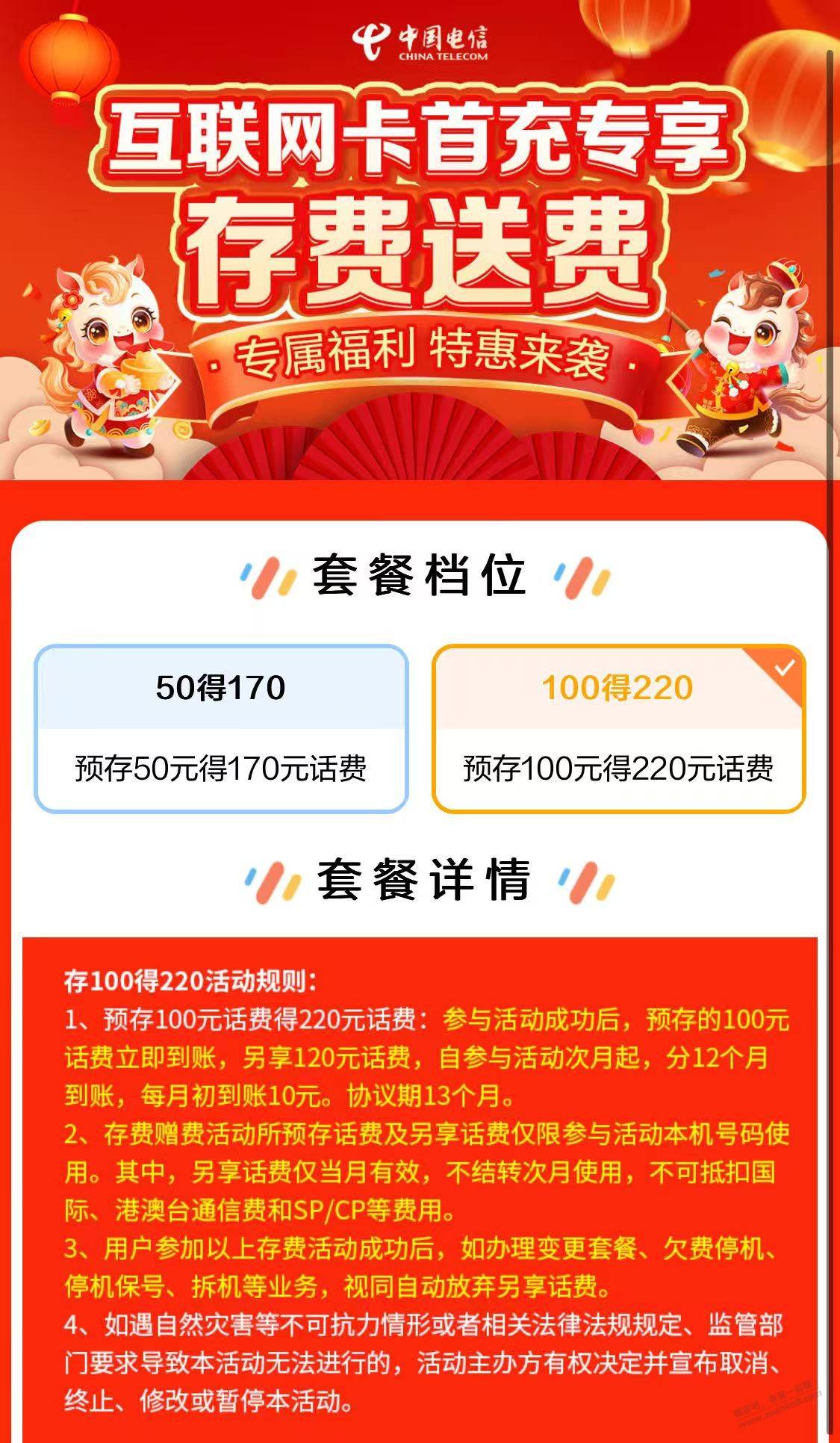
Task: Select the 50得170 plan option
Action: (221, 728)
